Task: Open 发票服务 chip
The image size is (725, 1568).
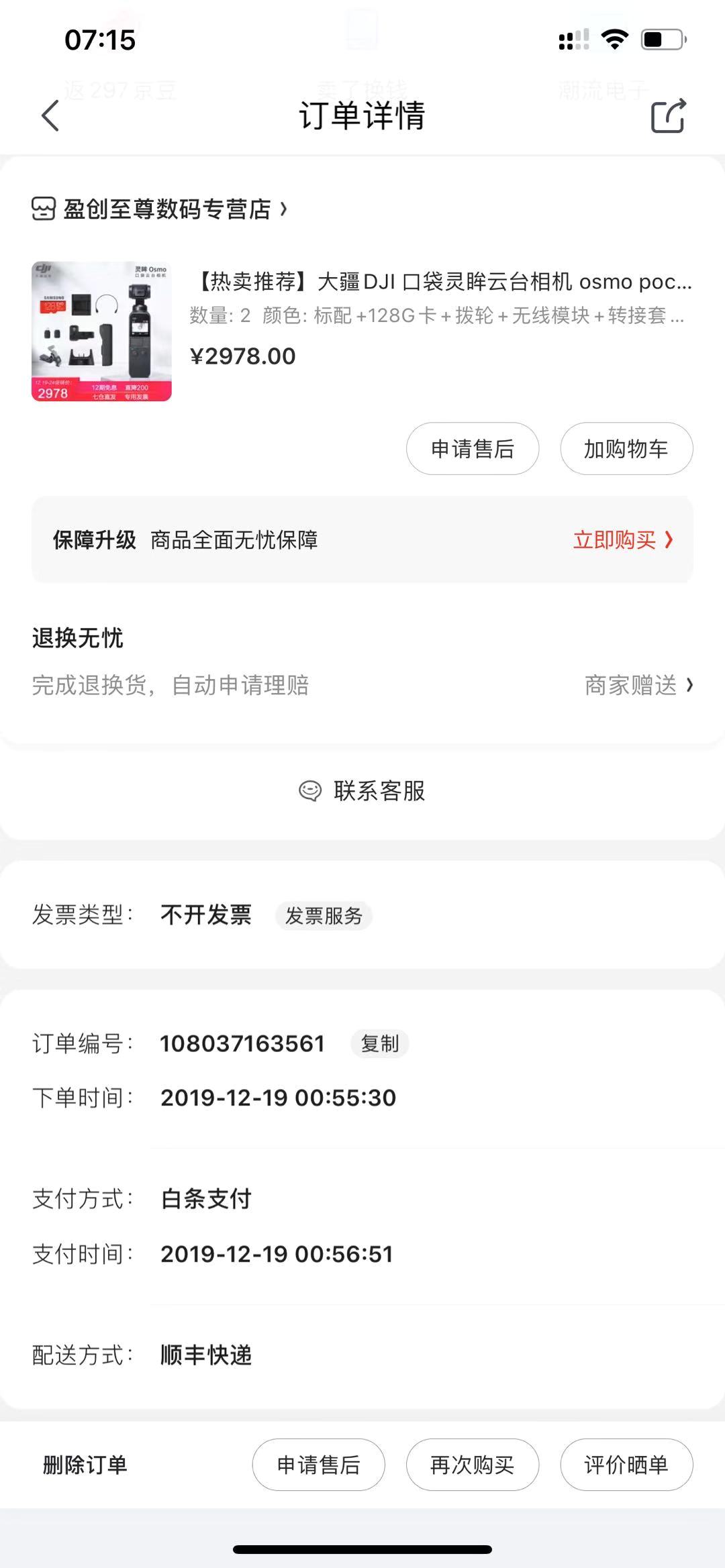Action: (x=324, y=915)
